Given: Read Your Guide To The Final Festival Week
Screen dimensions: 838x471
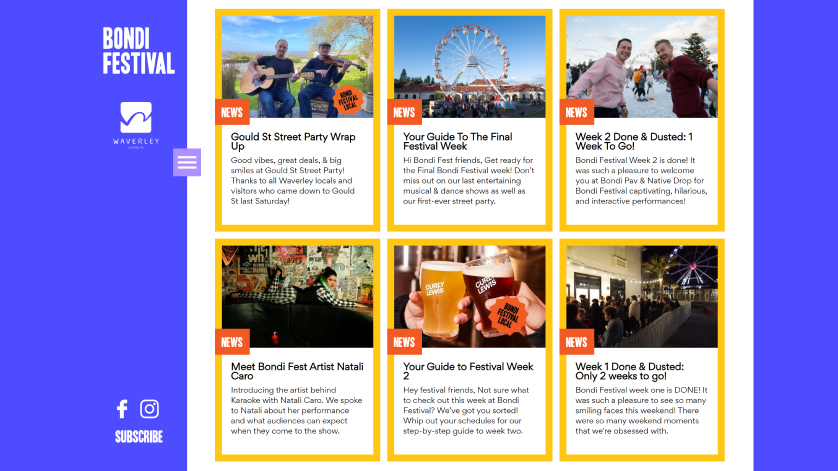Looking at the screenshot, I should click(x=458, y=141).
